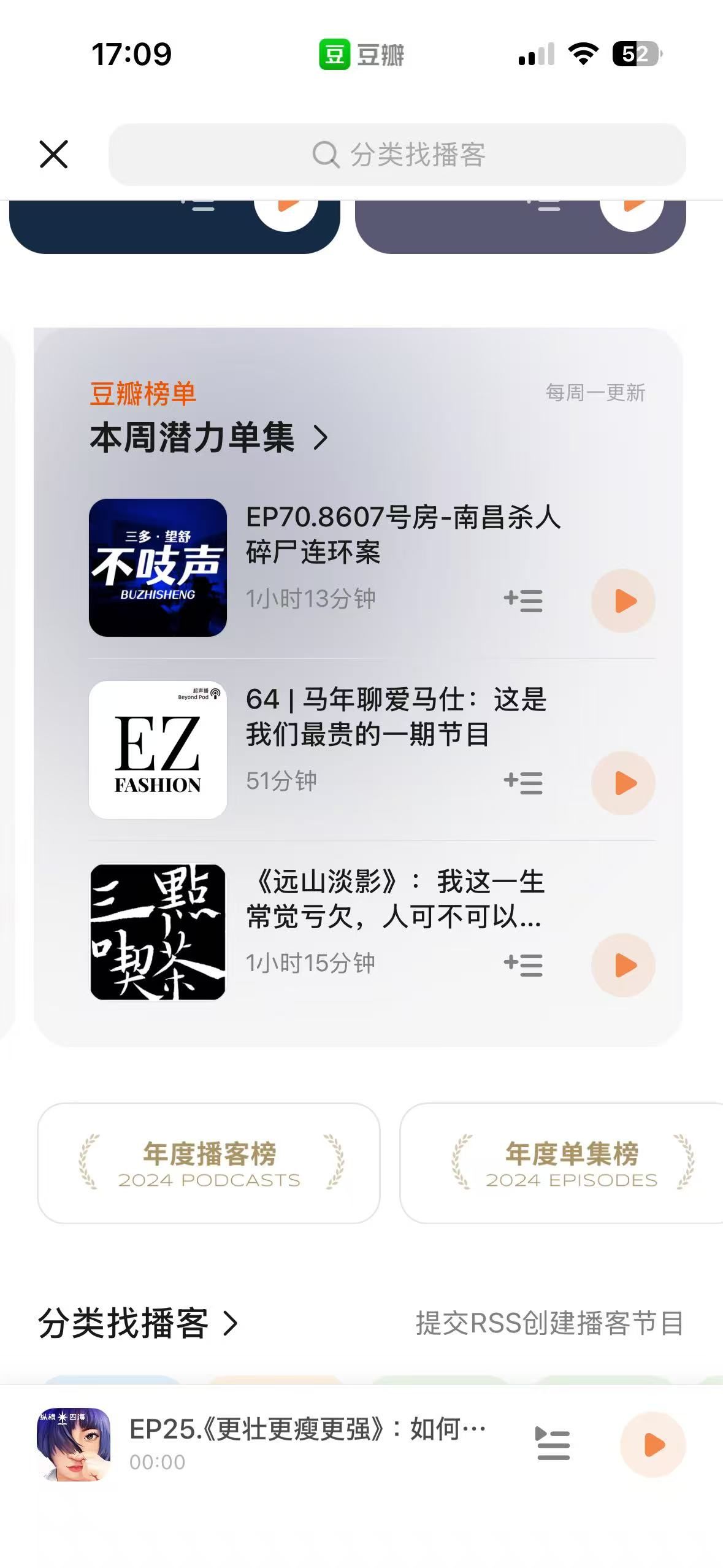This screenshot has height=1568, width=723.
Task: Play EP25 from the mini player
Action: [652, 1444]
